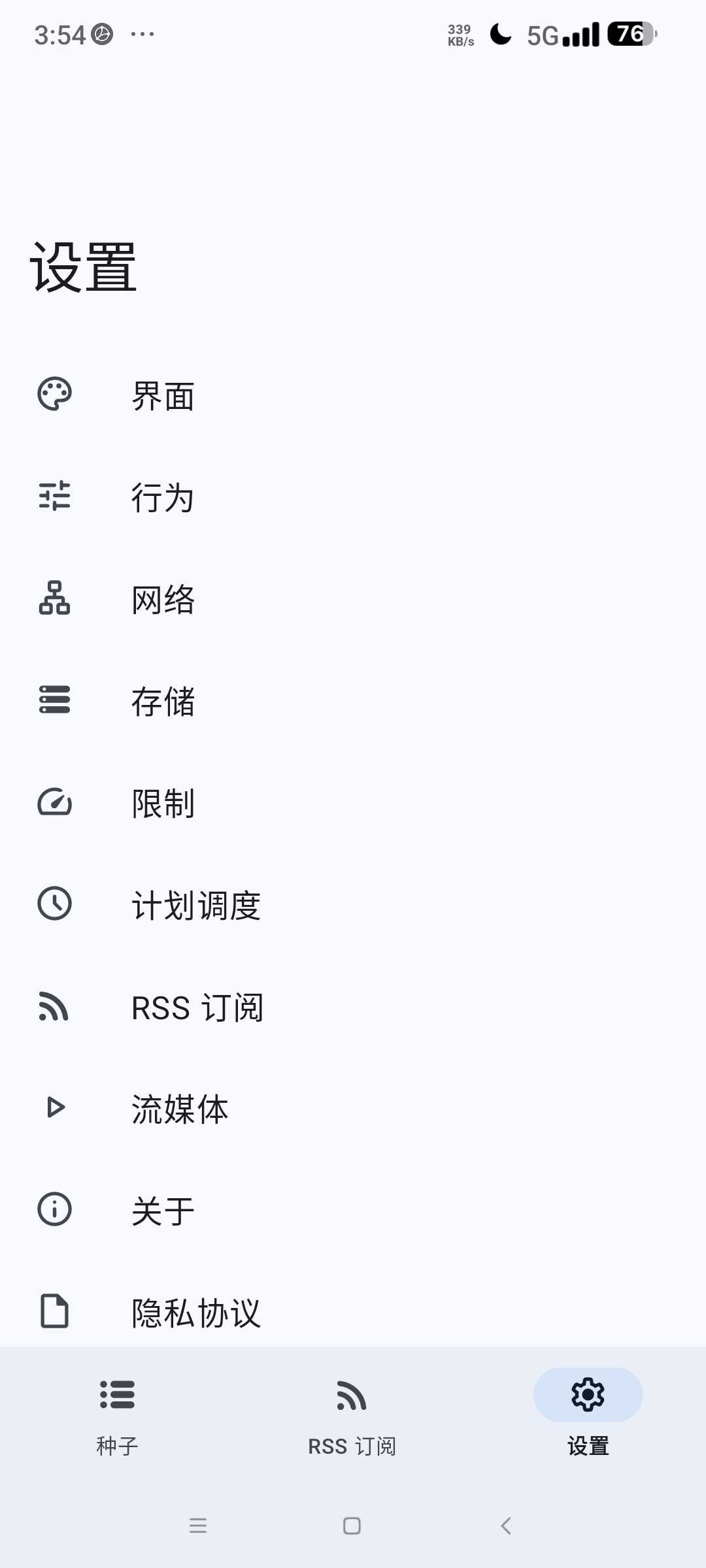
Task: Select the 限制 settings row
Action: [353, 803]
